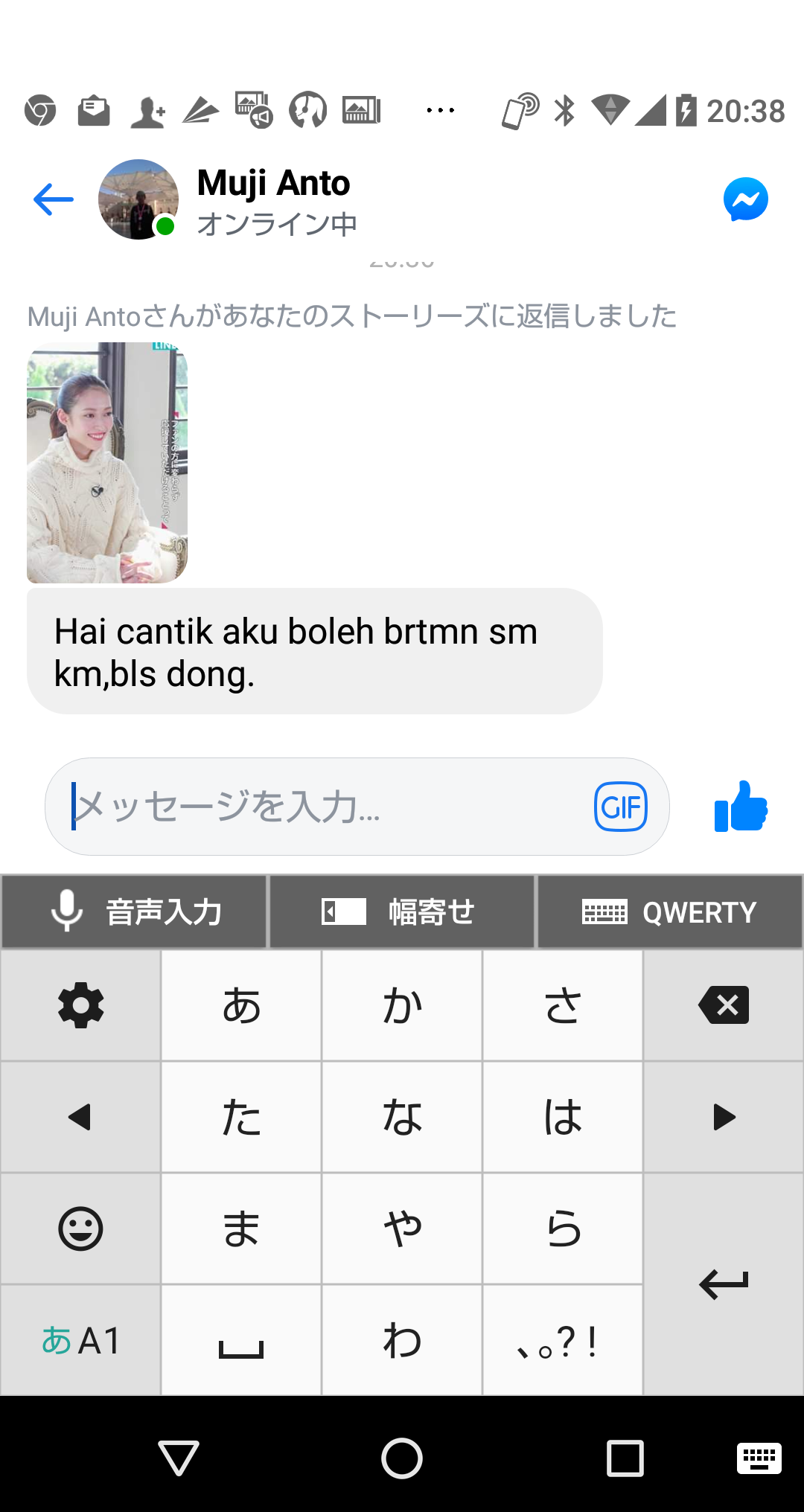The image size is (804, 1512).
Task: Open keyboard settings gear
Action: (80, 1005)
